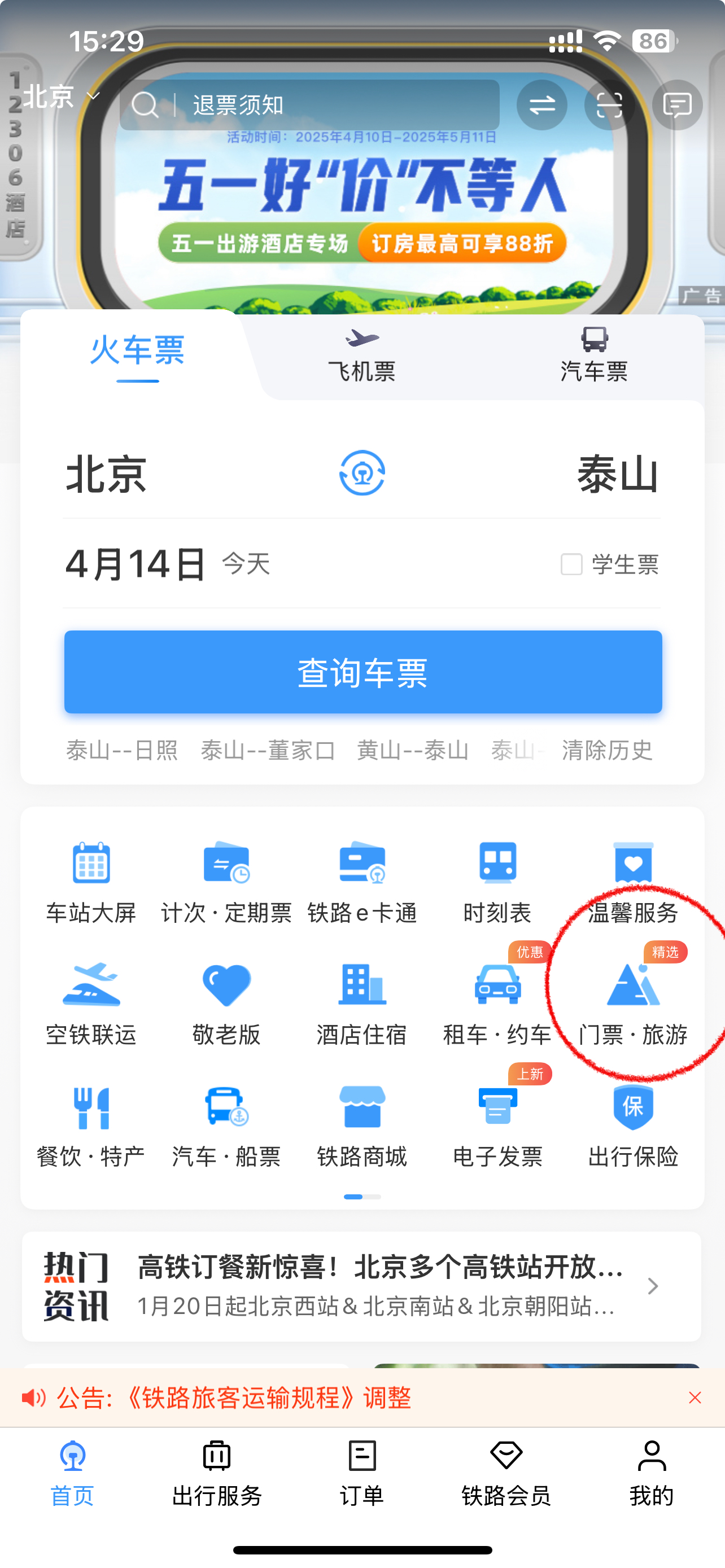Check the 学生票 checkbox

[571, 564]
